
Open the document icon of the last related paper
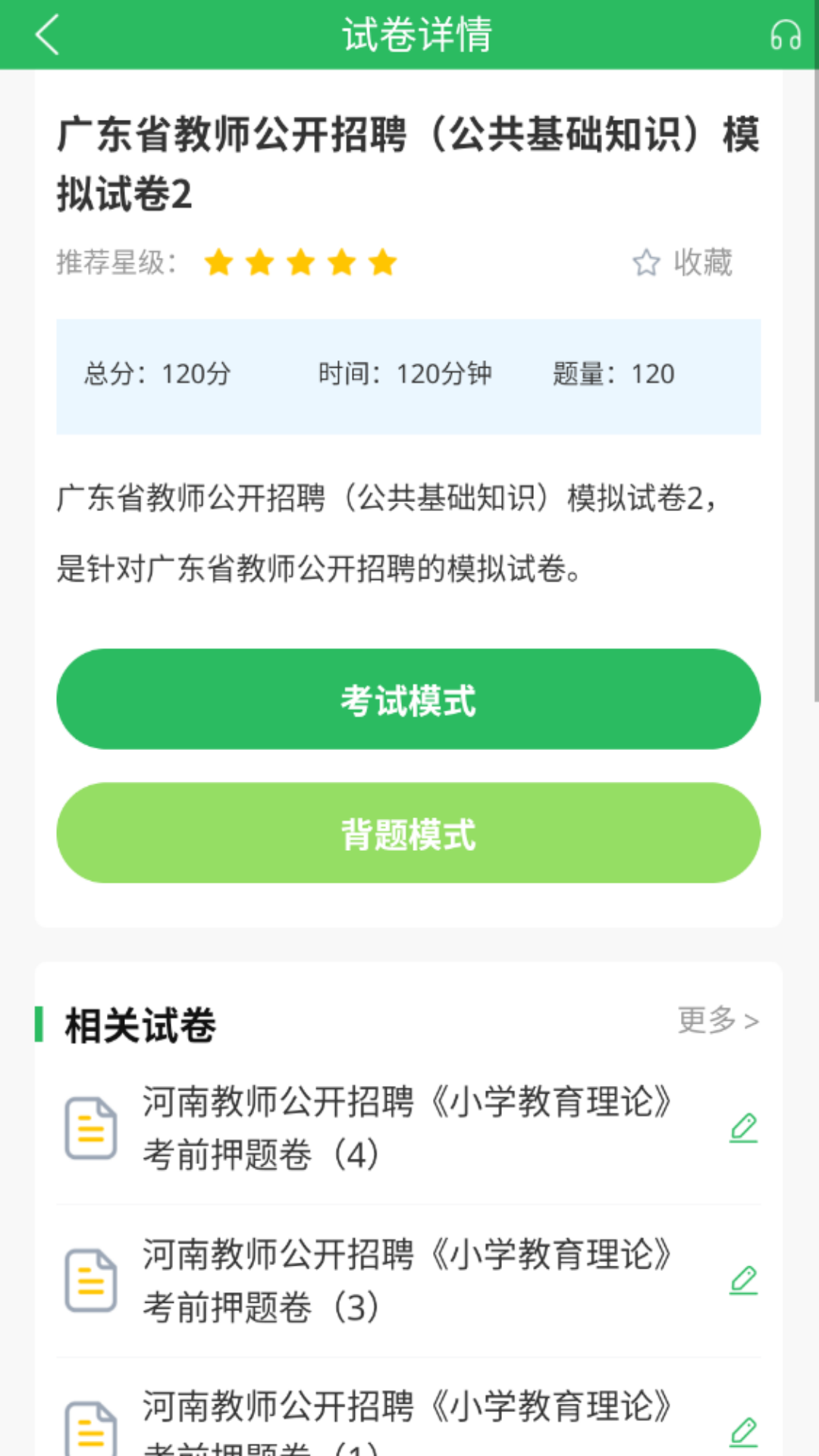[x=91, y=1426]
